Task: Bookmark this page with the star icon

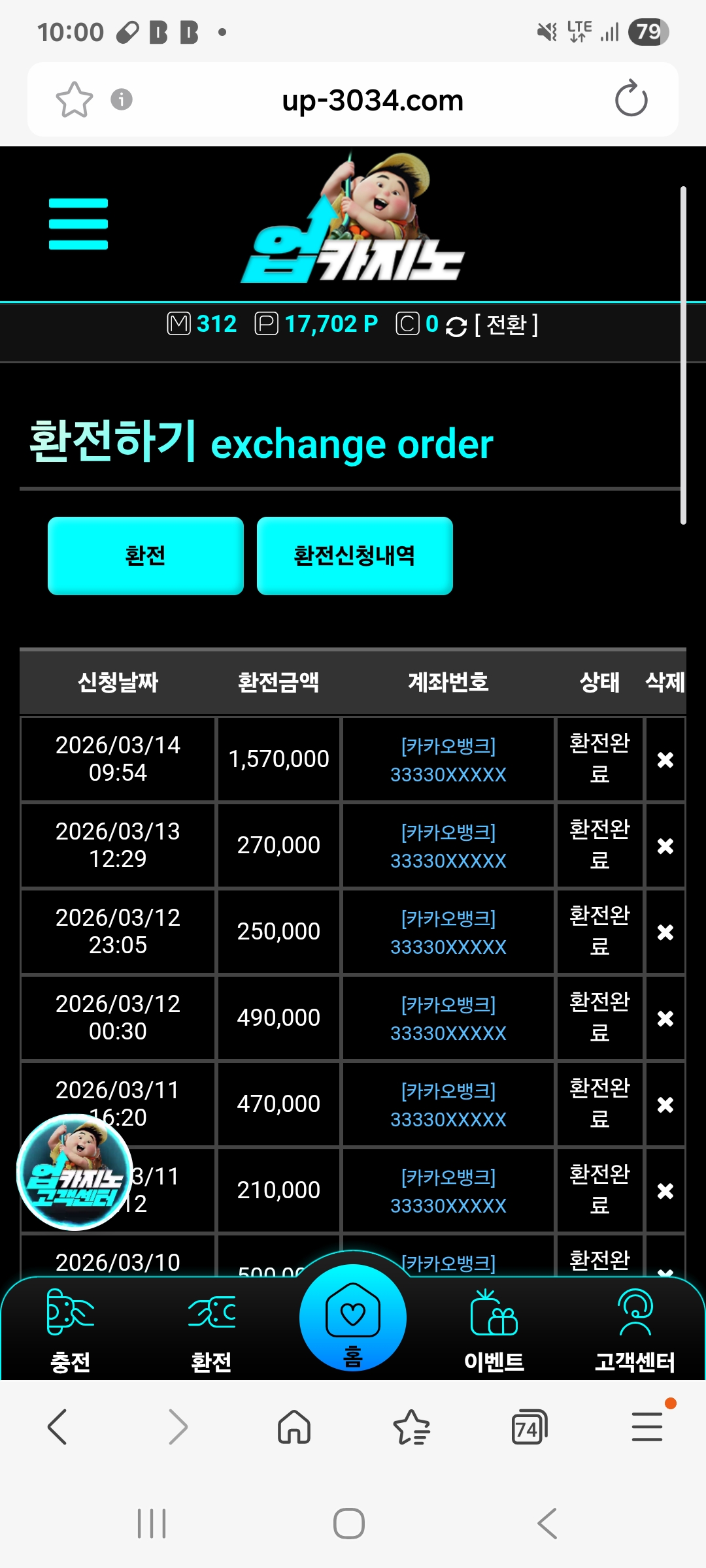Action: click(x=75, y=100)
